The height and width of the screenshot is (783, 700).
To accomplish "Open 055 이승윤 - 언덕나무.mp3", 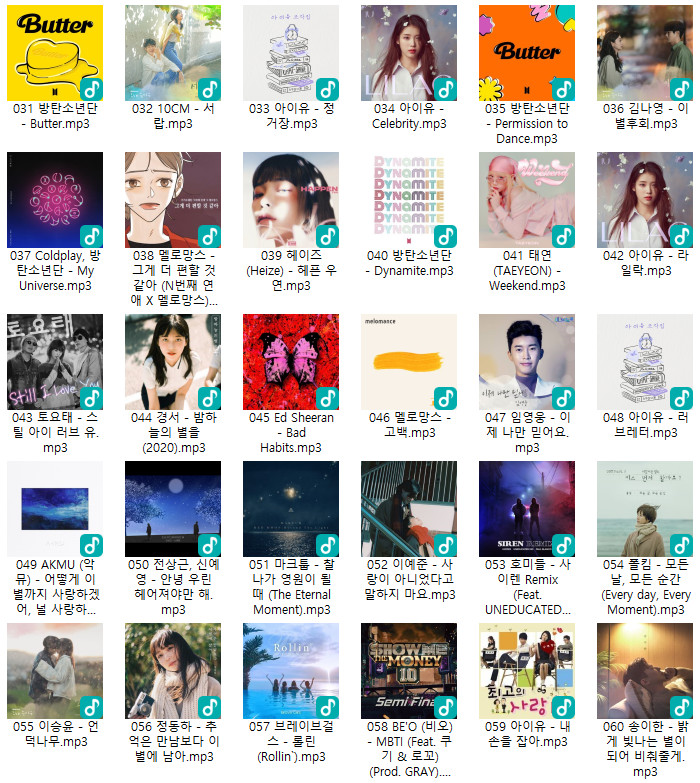I will click(x=55, y=671).
